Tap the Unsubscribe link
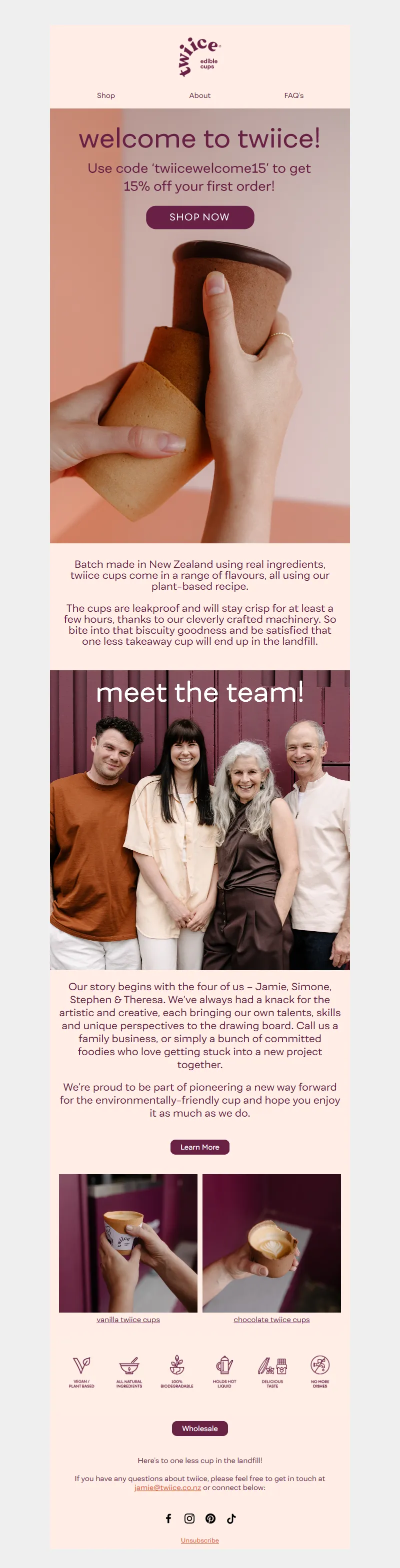Viewport: 400px width, 1568px height. click(x=199, y=1541)
